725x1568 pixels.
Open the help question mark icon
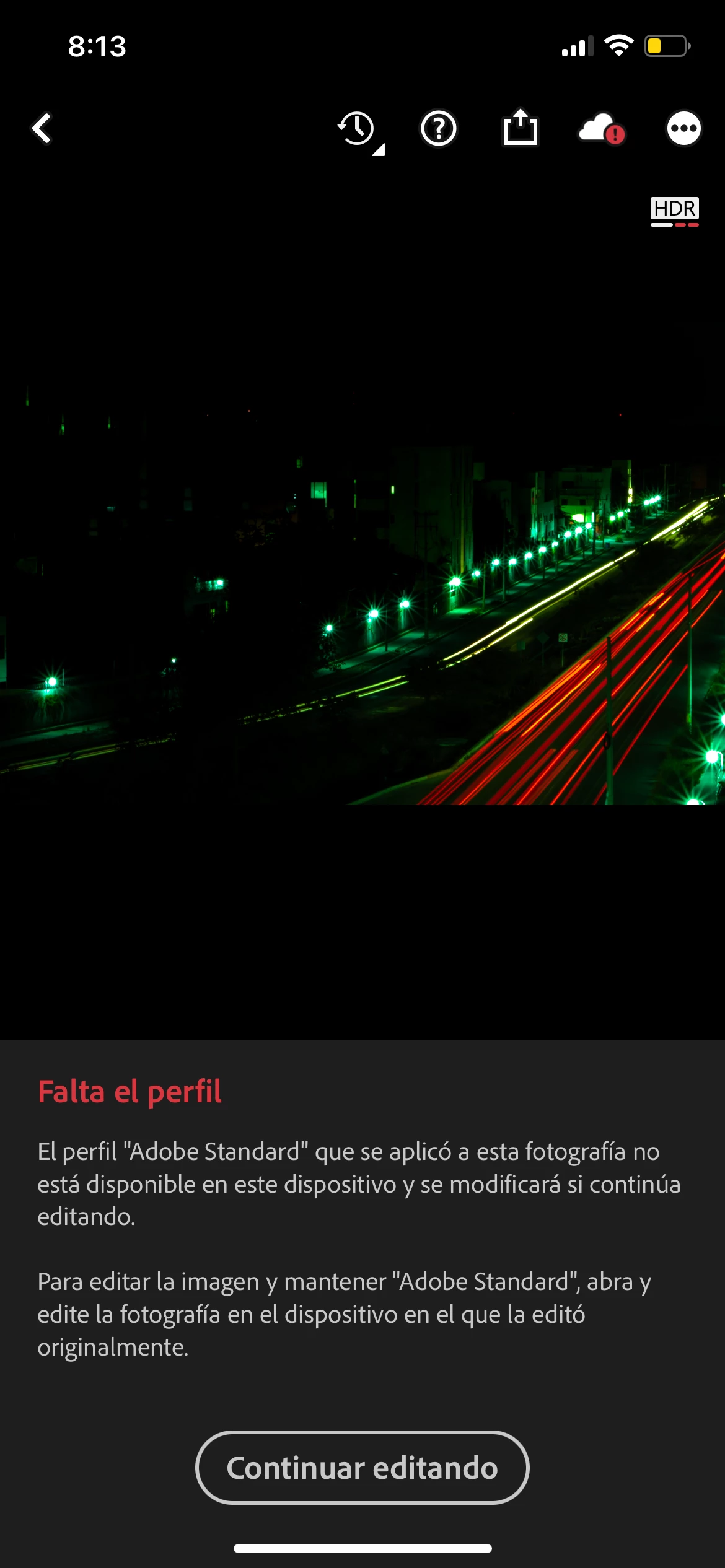[x=439, y=129]
